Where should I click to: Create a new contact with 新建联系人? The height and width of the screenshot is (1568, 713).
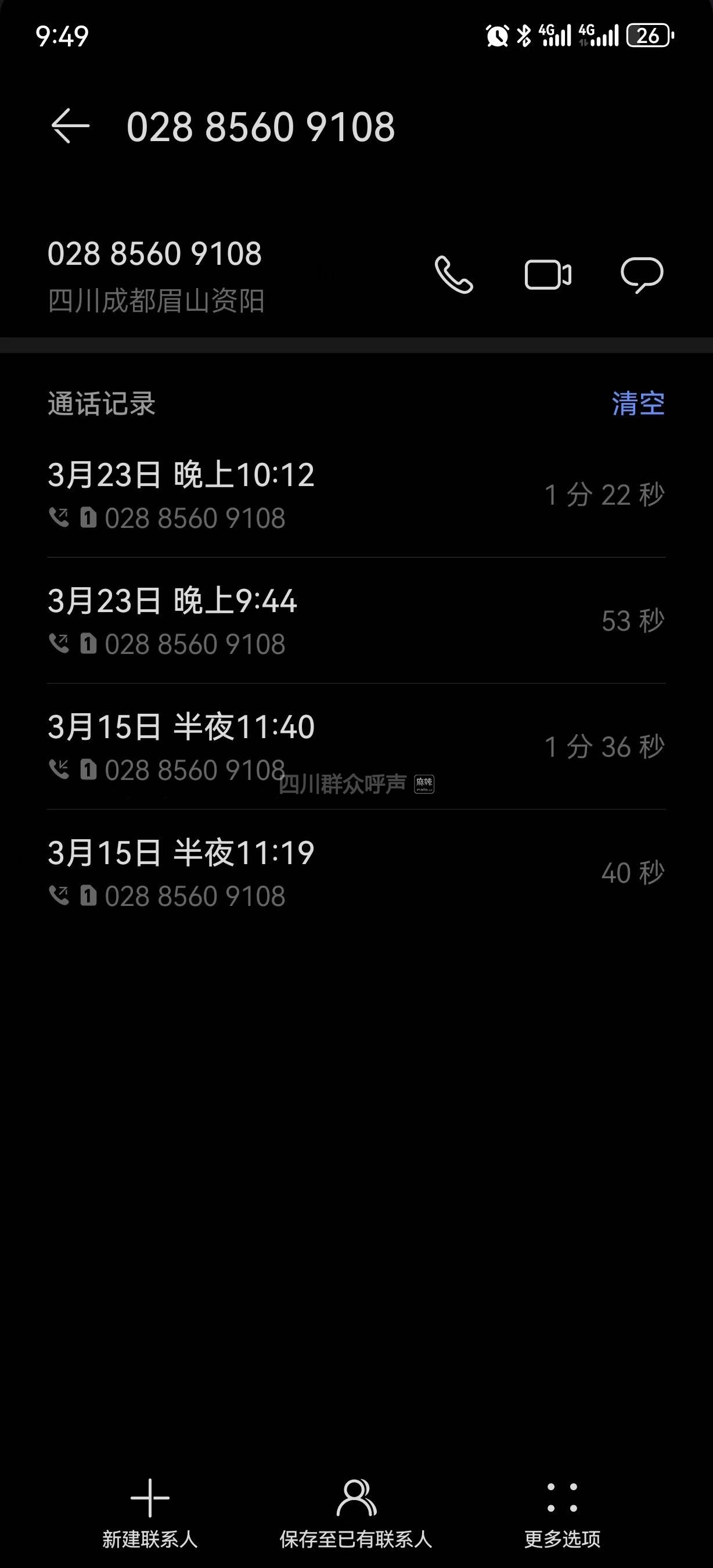[150, 1512]
